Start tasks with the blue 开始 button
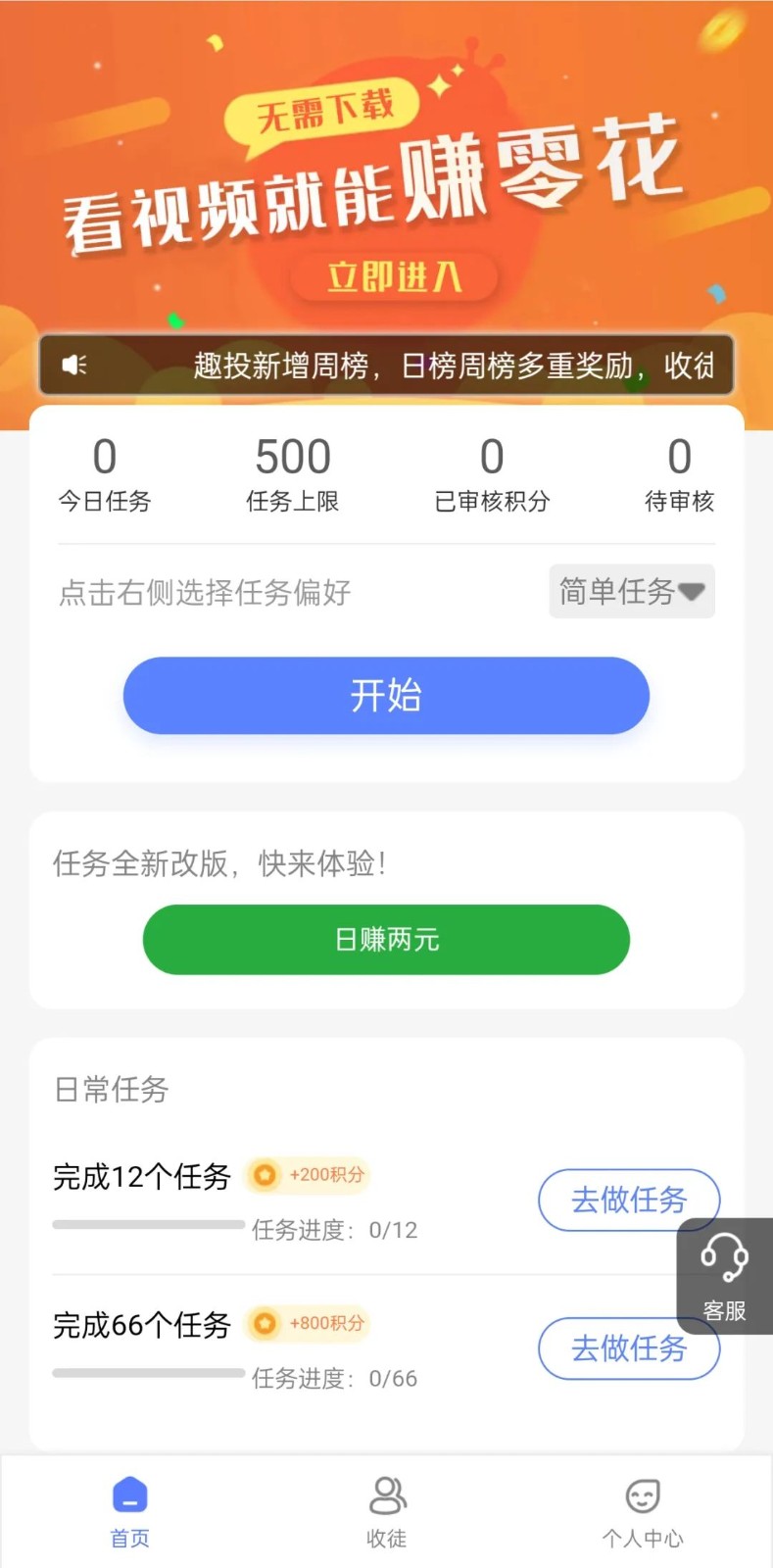Viewport: 773px width, 1568px height. point(386,696)
